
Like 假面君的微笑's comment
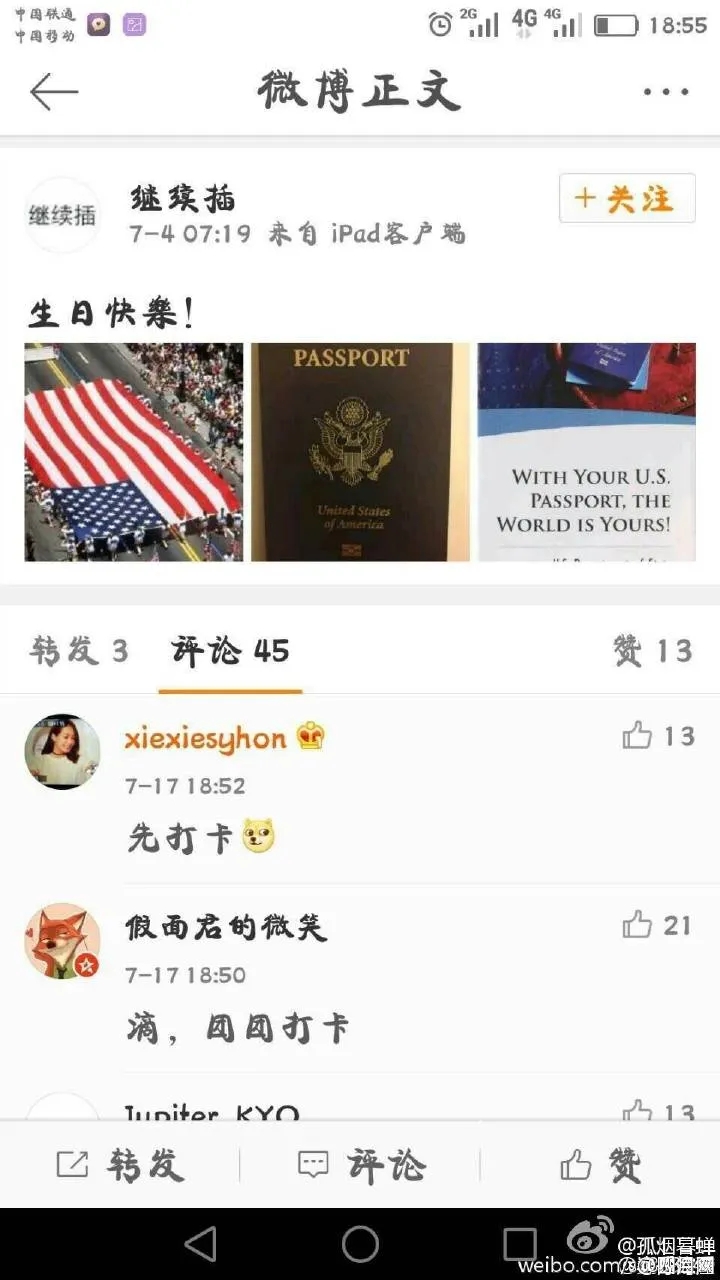(x=638, y=925)
